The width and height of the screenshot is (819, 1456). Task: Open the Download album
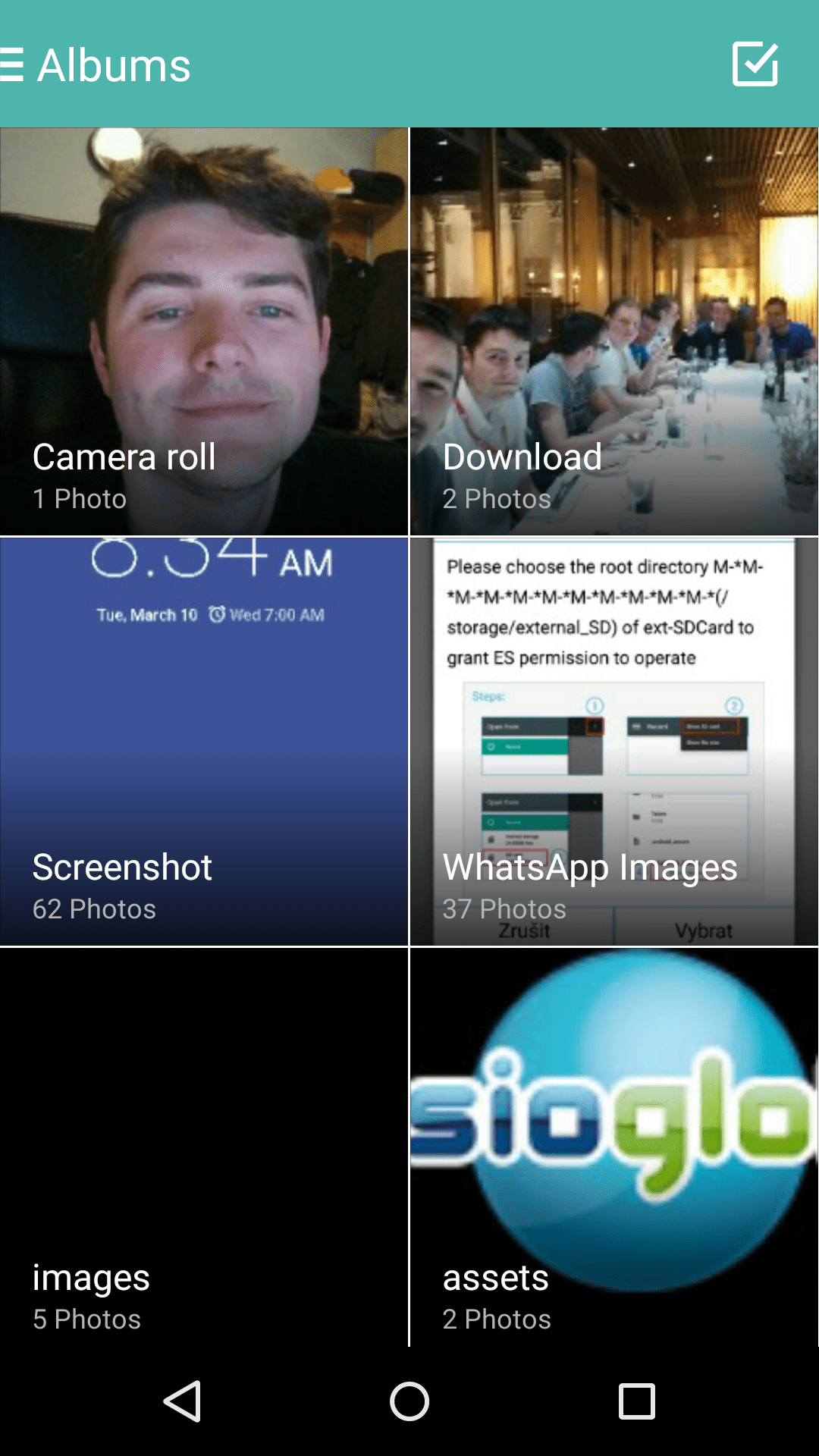(x=614, y=331)
